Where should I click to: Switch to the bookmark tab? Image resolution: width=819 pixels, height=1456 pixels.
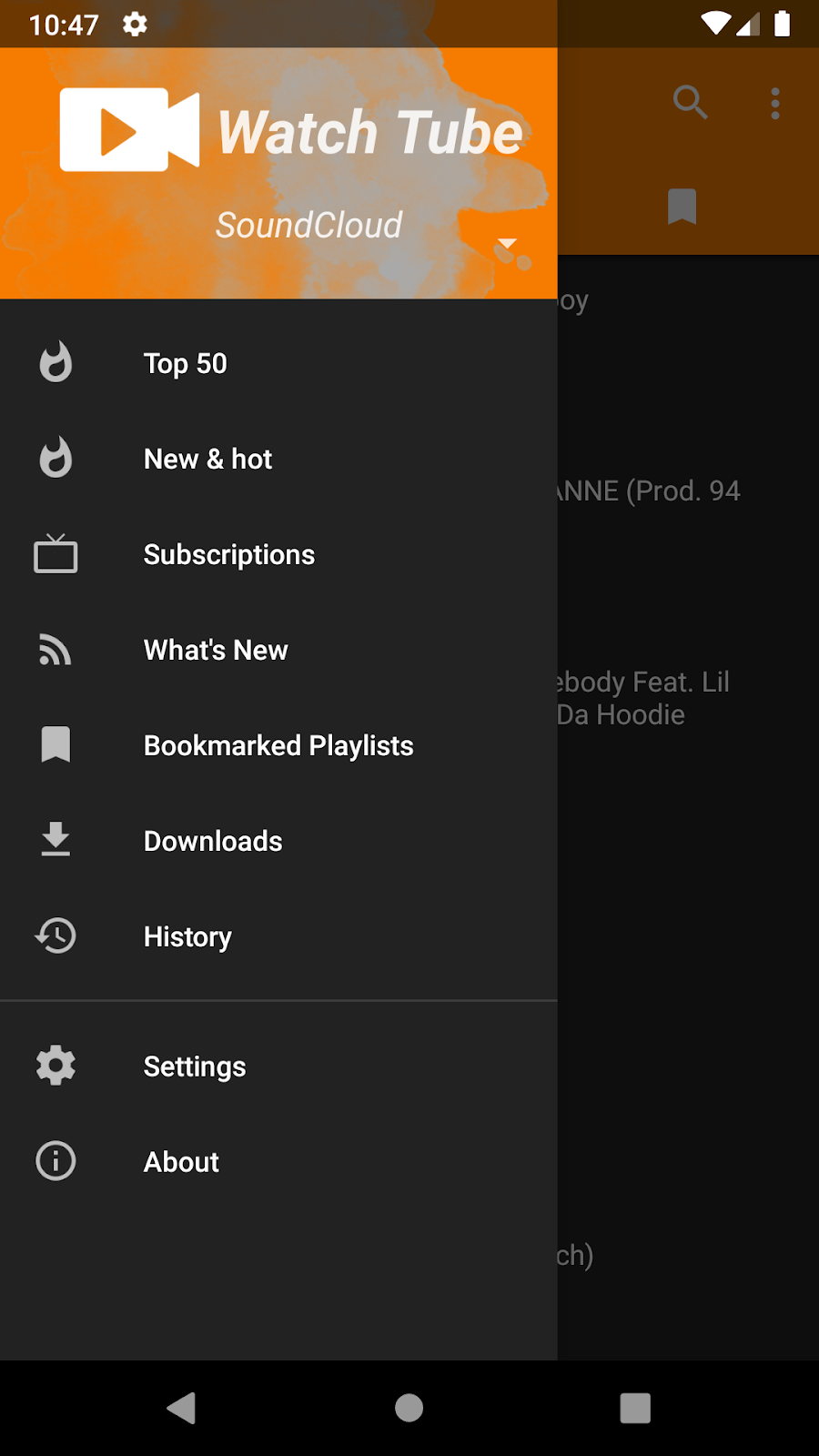(682, 207)
